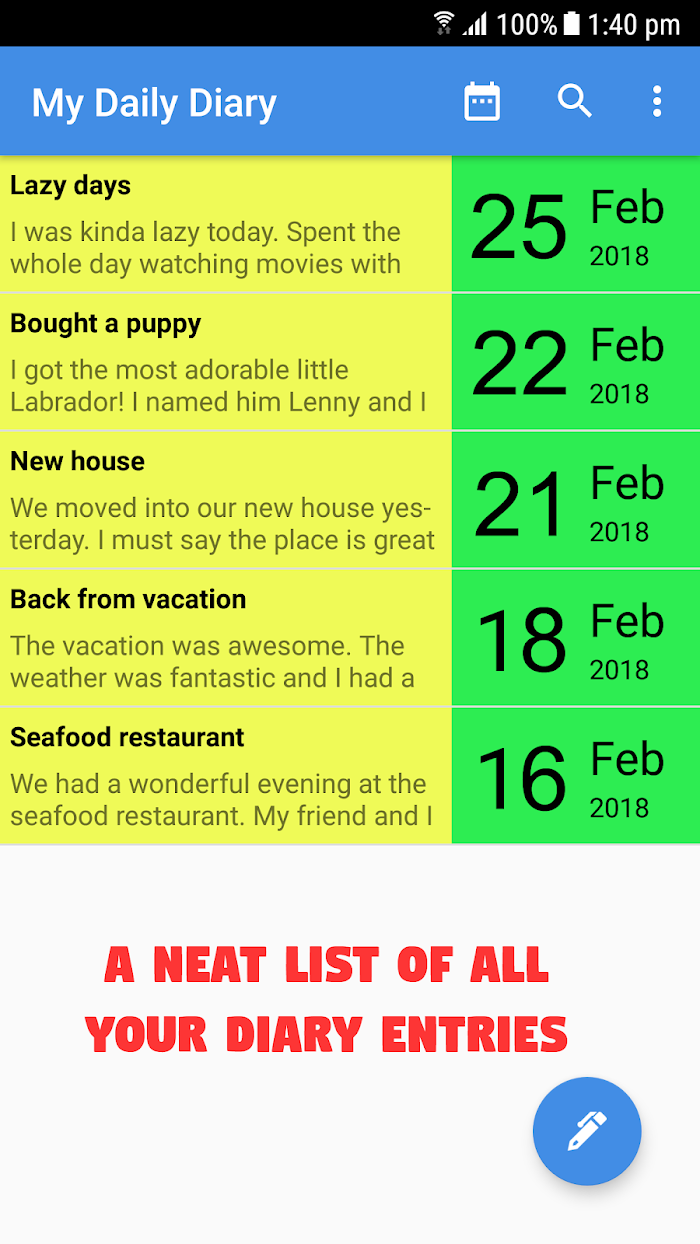Open the calendar view icon
Image resolution: width=700 pixels, height=1244 pixels.
click(x=482, y=102)
